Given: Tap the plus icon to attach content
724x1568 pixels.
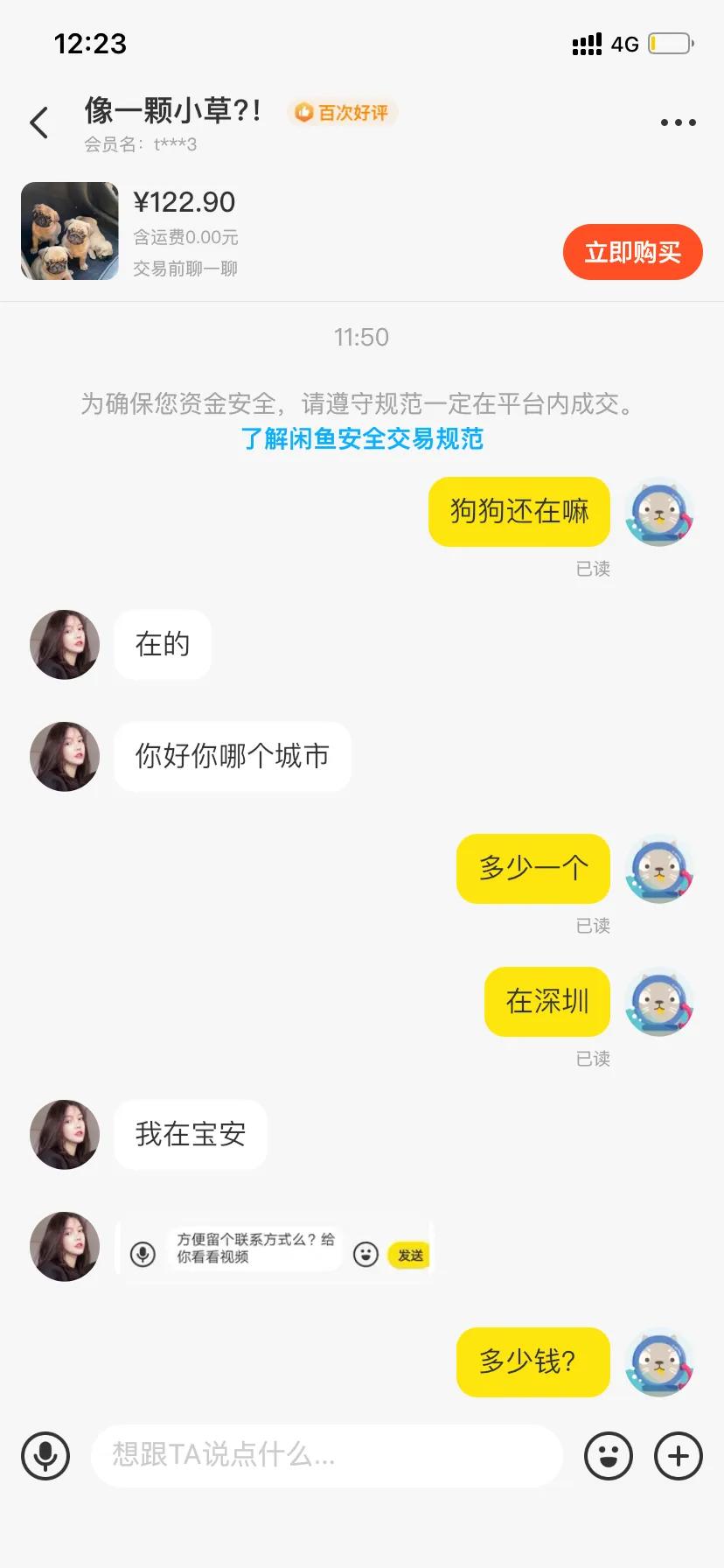Looking at the screenshot, I should click(677, 1455).
